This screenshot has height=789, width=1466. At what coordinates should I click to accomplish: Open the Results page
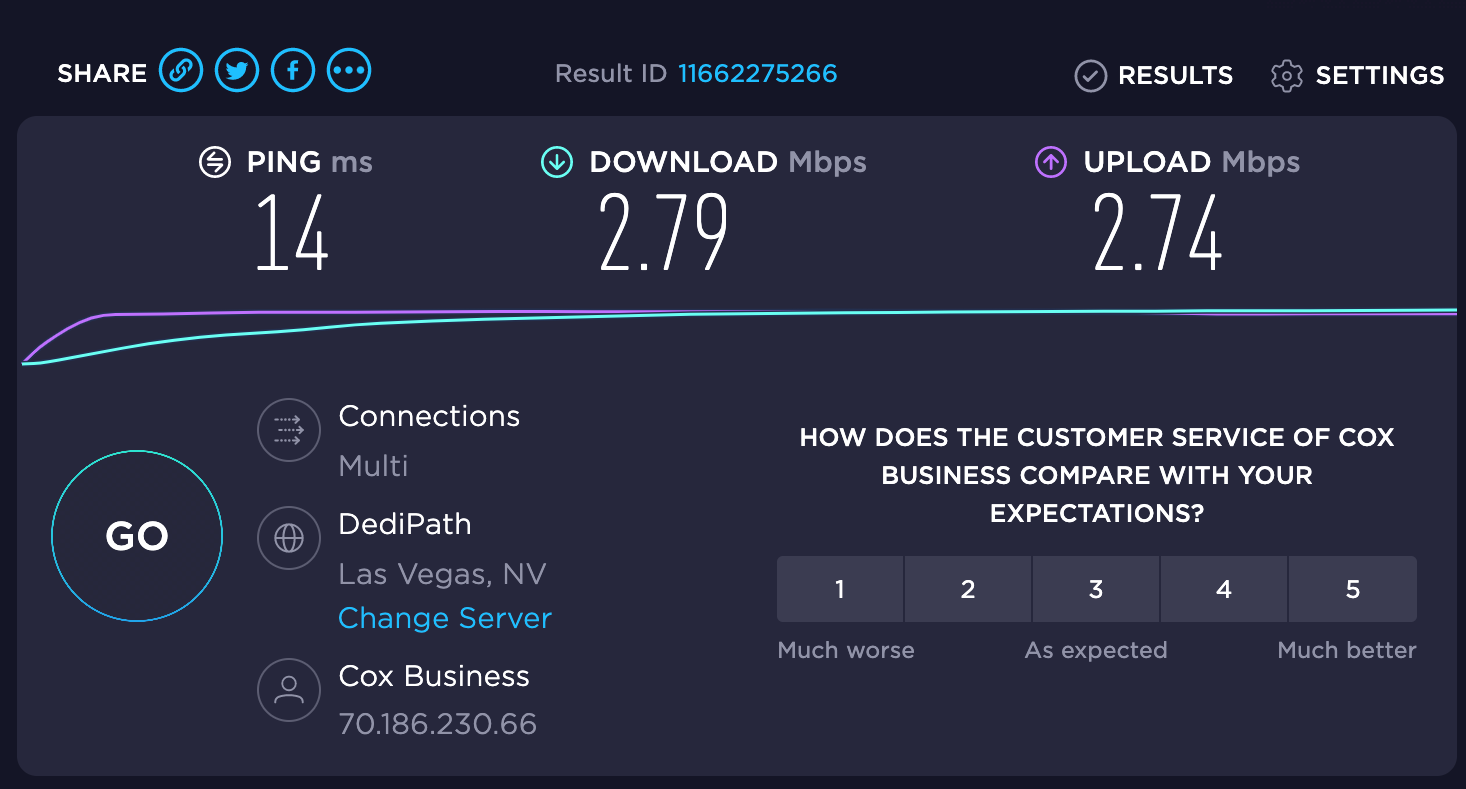[x=1154, y=76]
